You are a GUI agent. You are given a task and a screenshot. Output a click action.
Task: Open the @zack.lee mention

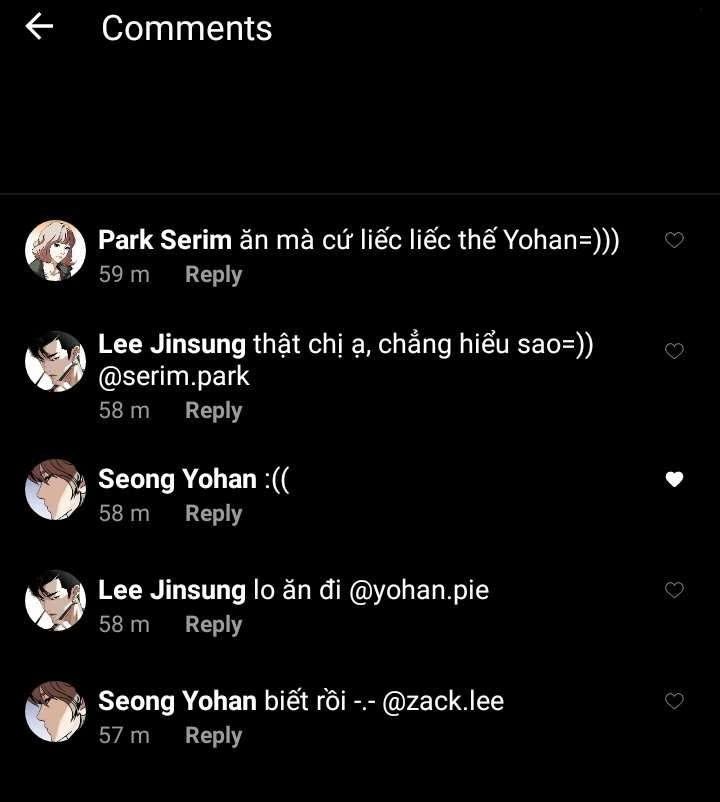point(443,701)
